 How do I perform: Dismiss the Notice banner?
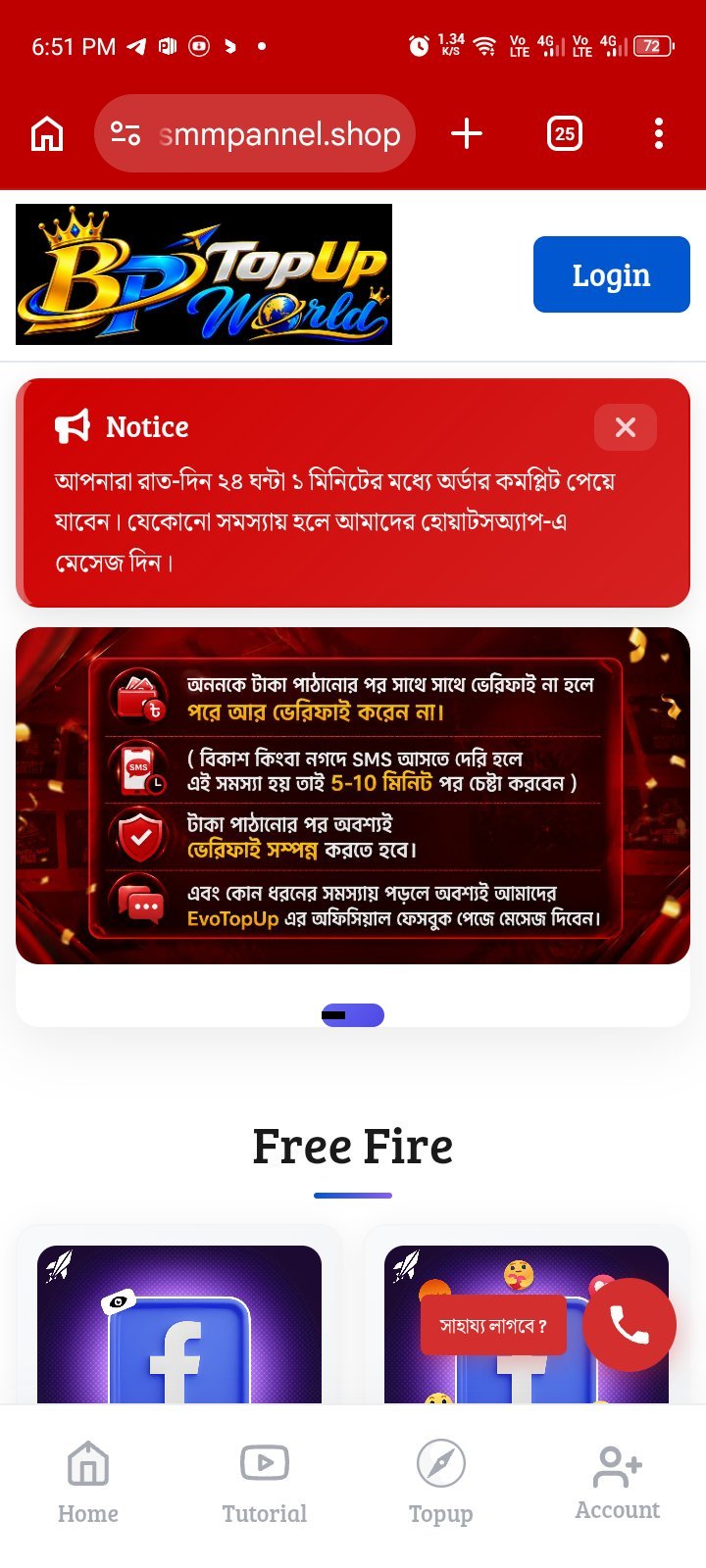pos(626,427)
